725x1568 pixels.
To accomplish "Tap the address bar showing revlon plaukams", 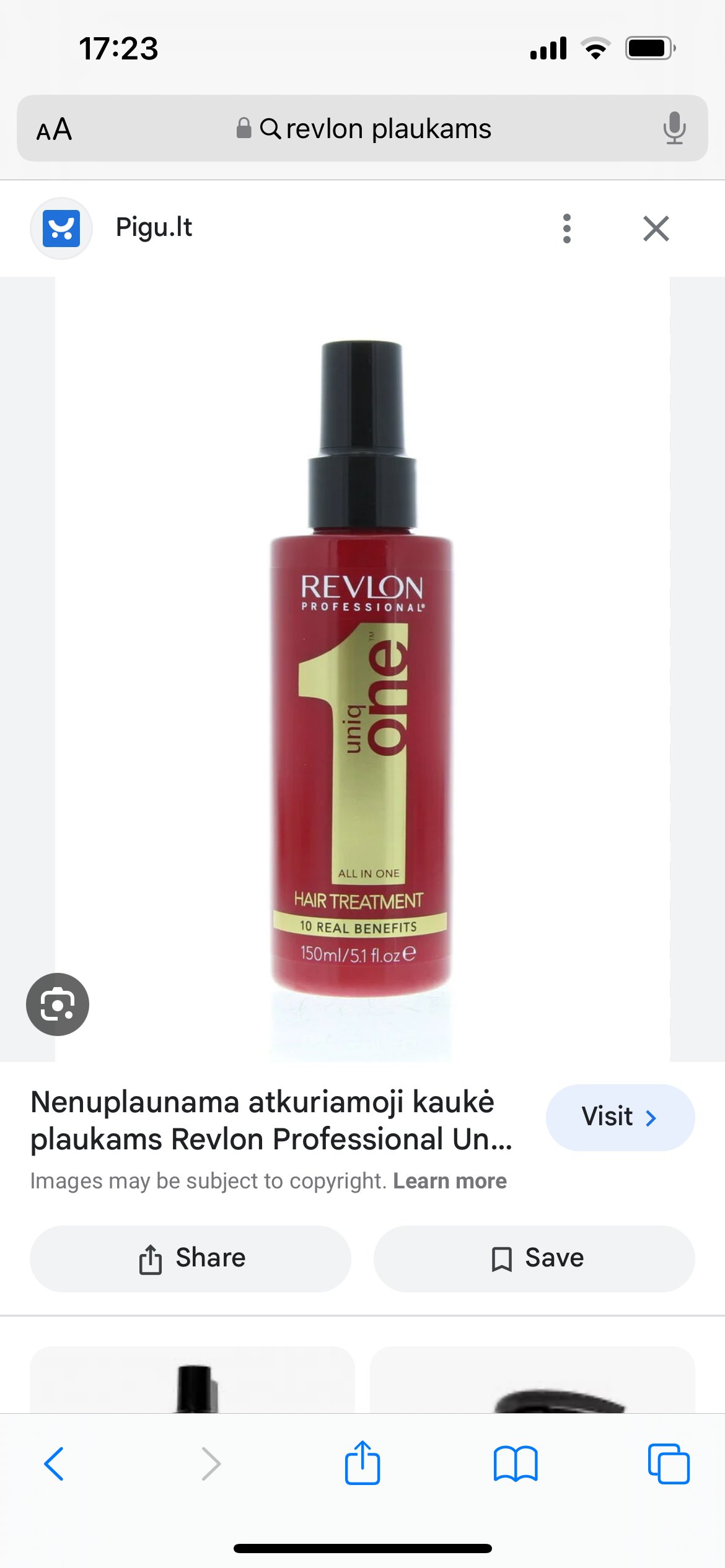I will (362, 129).
